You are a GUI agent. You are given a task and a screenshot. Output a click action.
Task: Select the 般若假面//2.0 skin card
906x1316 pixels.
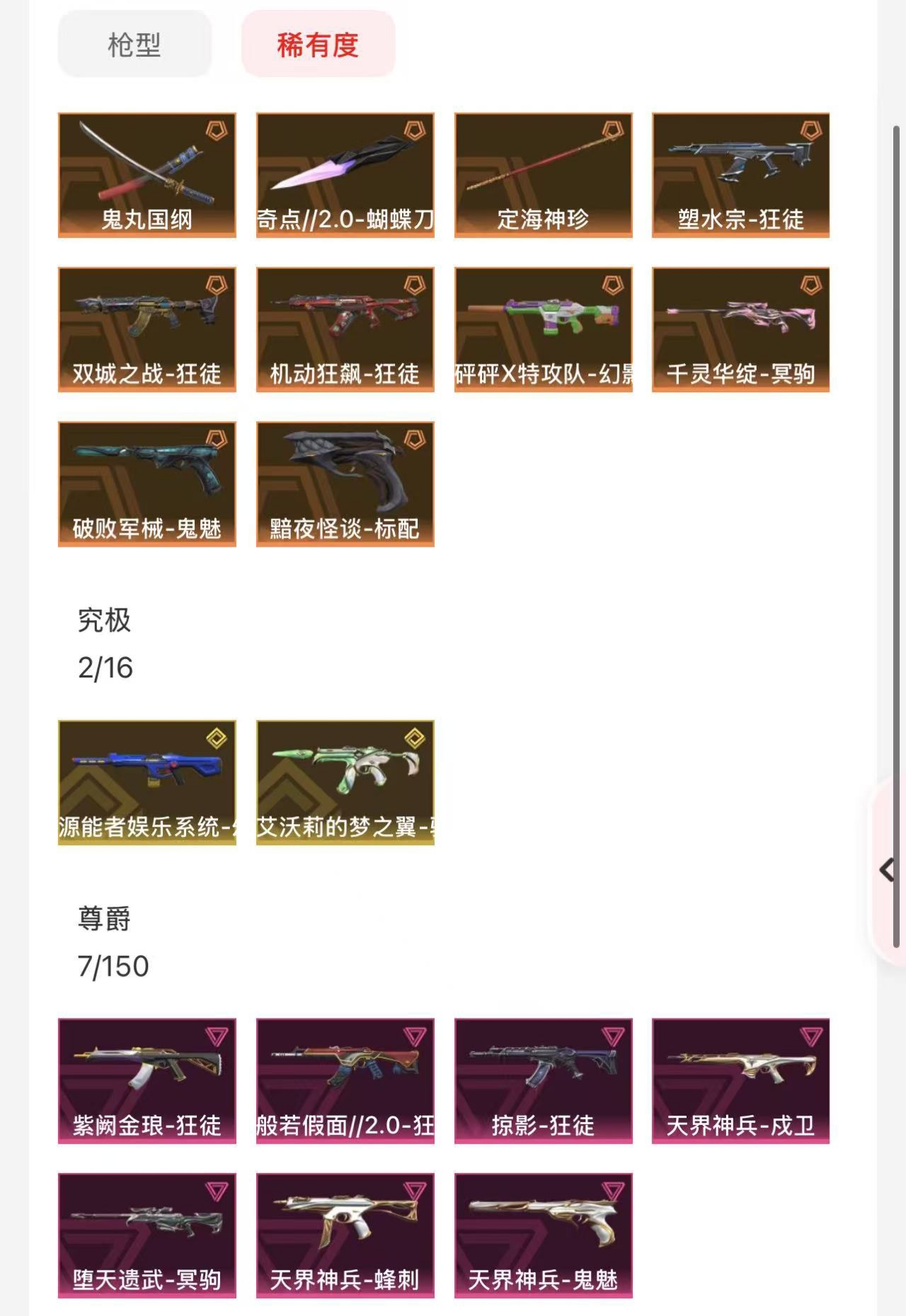(x=345, y=1081)
